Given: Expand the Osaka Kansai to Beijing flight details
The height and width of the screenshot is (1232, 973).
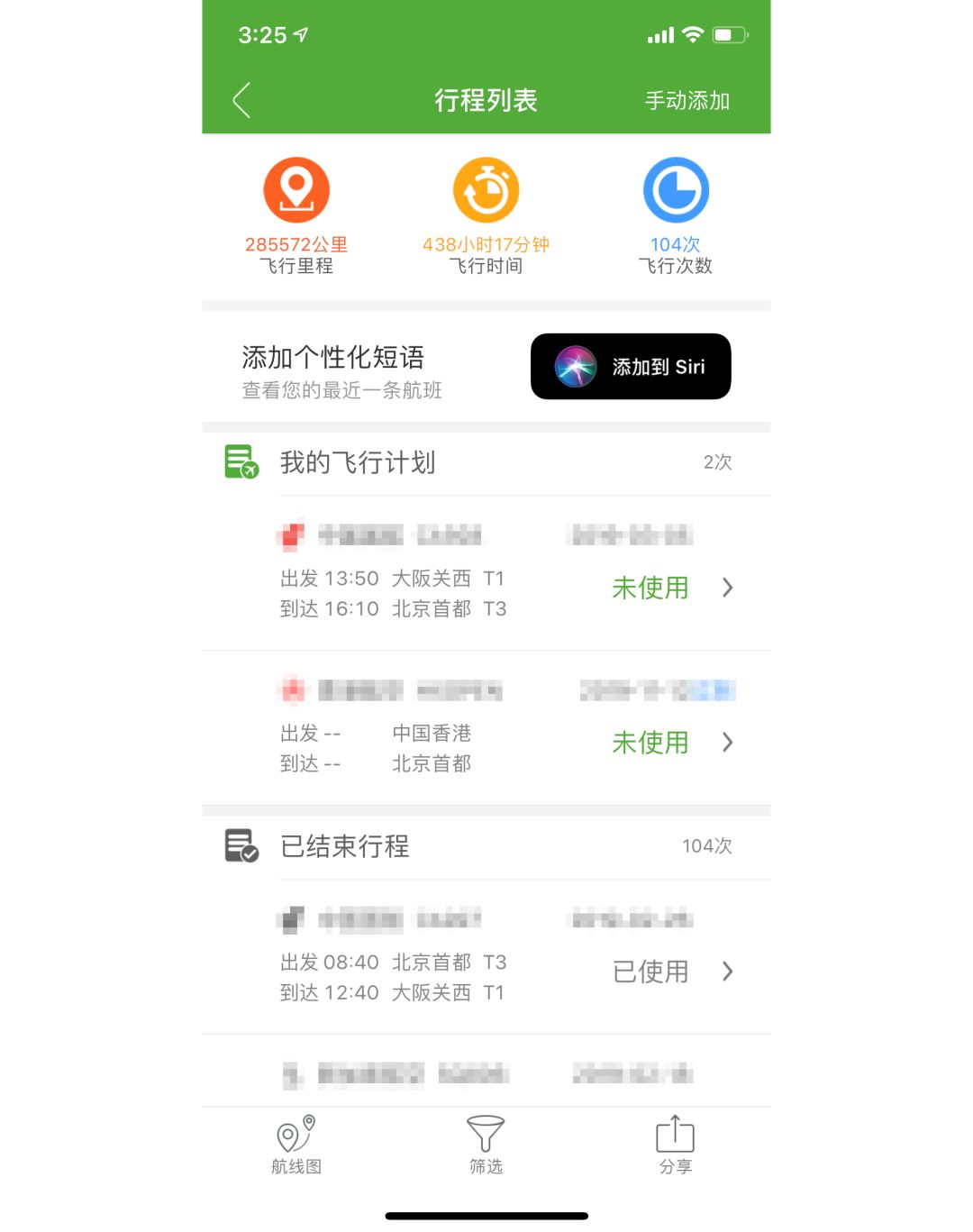Looking at the screenshot, I should coord(727,588).
